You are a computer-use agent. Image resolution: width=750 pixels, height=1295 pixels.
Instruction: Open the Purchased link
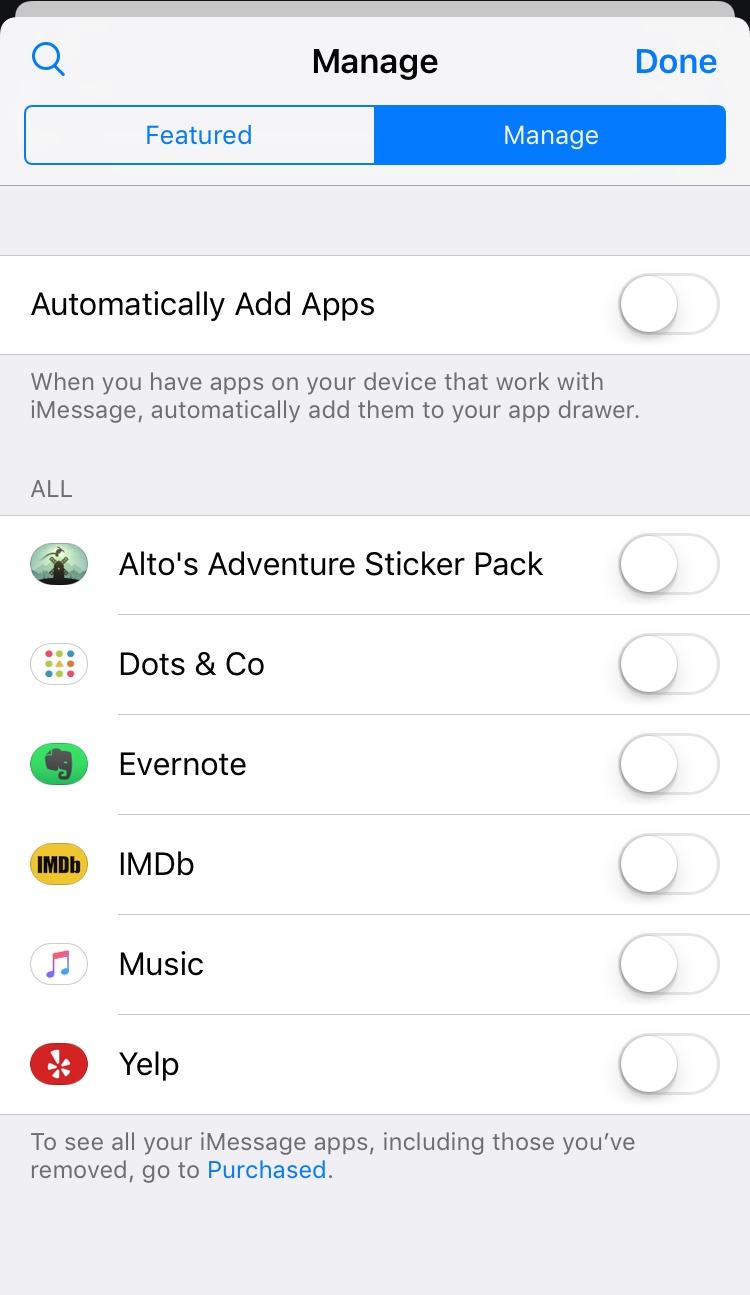click(267, 1170)
